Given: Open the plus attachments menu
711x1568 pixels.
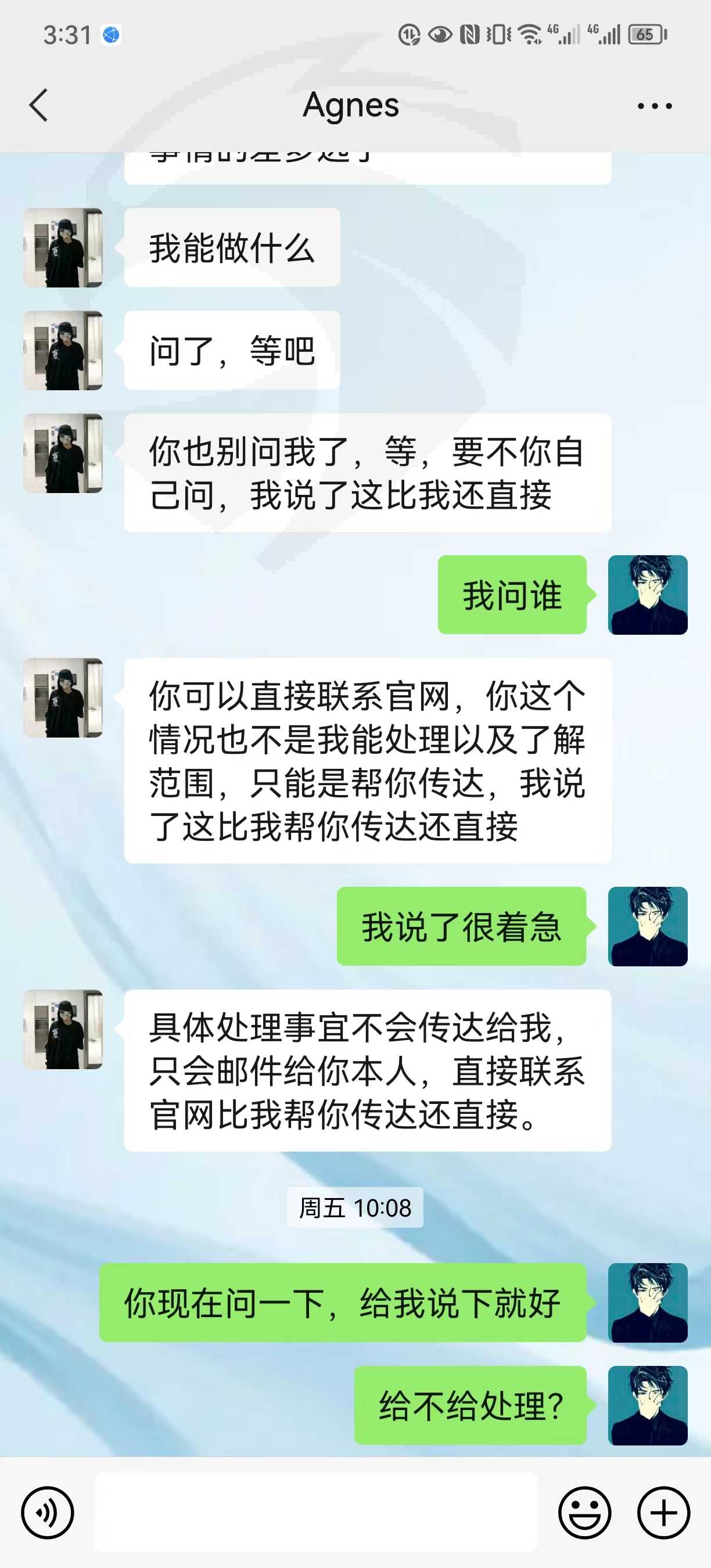Looking at the screenshot, I should coord(663,1513).
